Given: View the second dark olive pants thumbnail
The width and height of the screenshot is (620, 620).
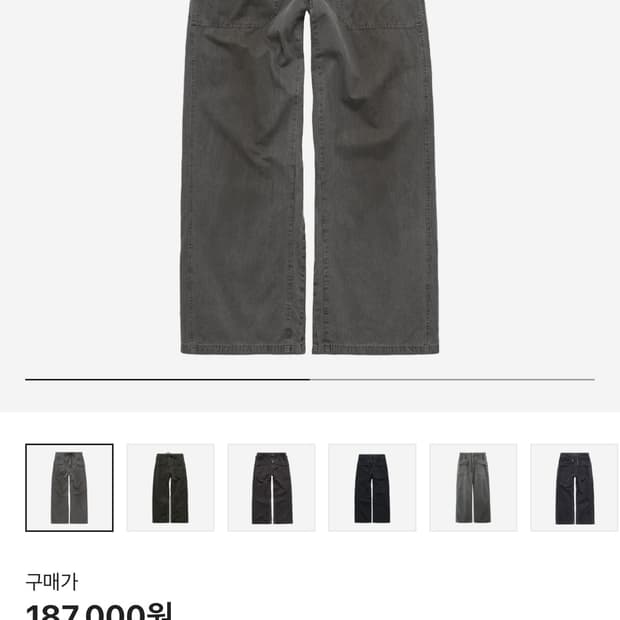Looking at the screenshot, I should tap(170, 488).
